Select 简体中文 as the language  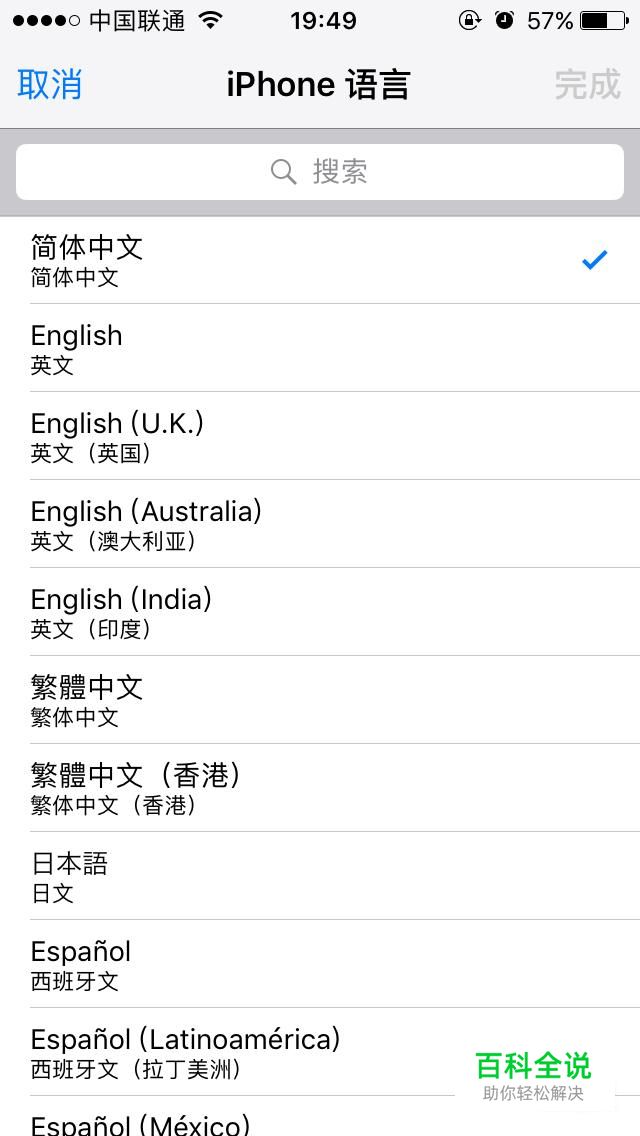tap(320, 260)
